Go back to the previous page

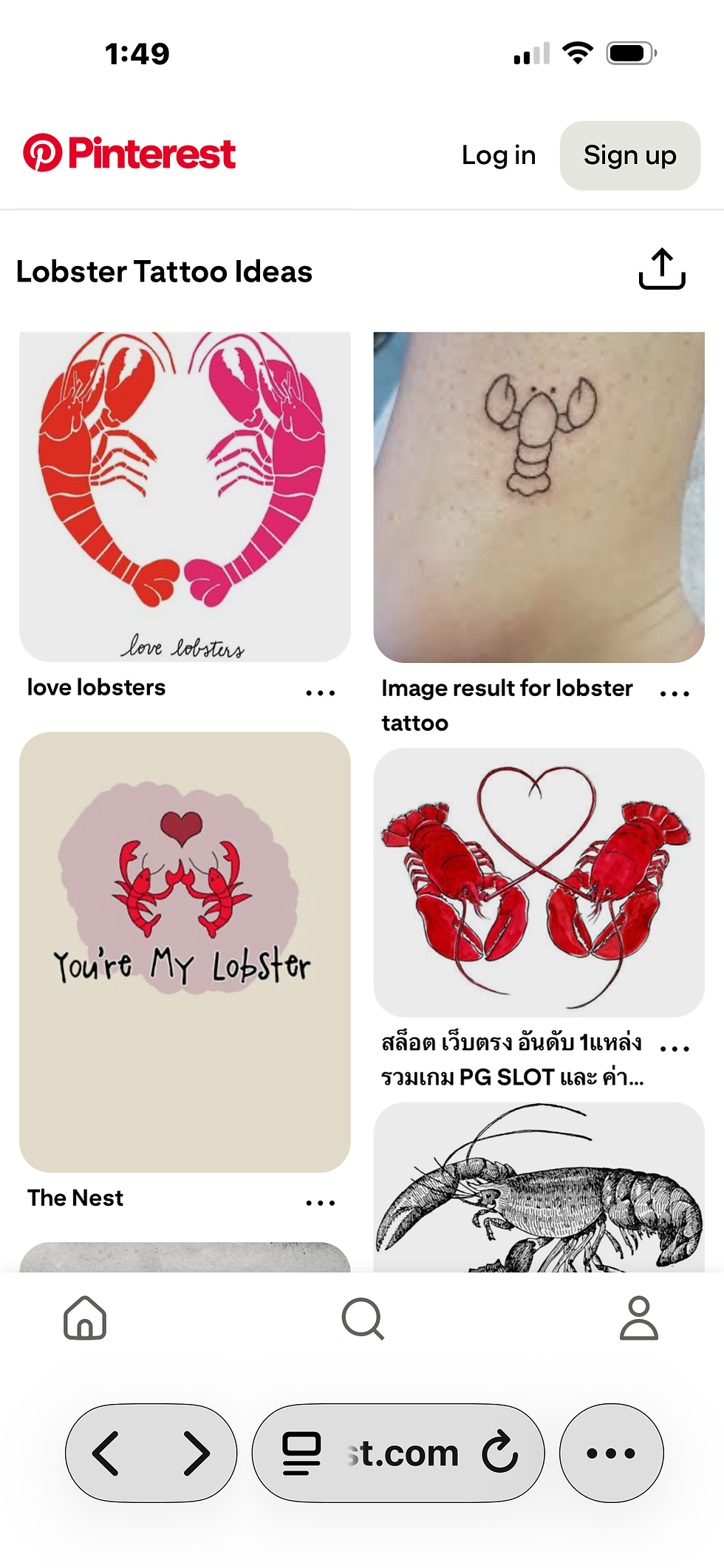[x=106, y=1453]
